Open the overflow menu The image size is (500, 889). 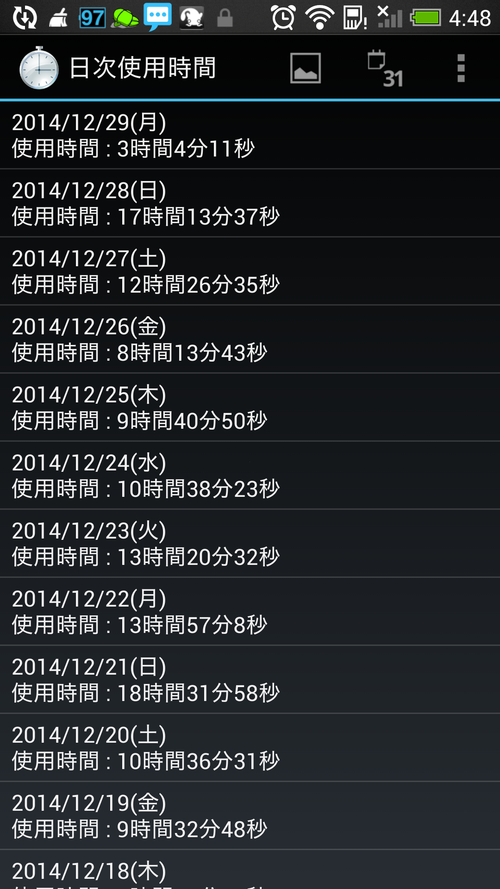[461, 69]
